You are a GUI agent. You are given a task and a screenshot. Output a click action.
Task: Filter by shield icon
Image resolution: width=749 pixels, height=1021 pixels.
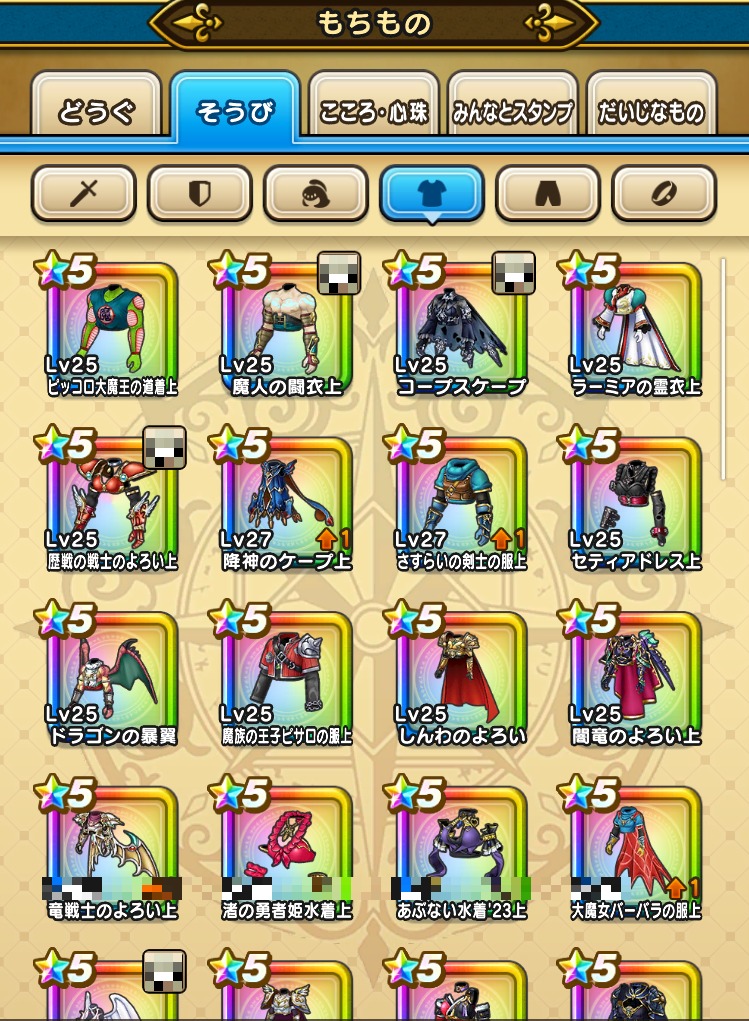pos(199,193)
